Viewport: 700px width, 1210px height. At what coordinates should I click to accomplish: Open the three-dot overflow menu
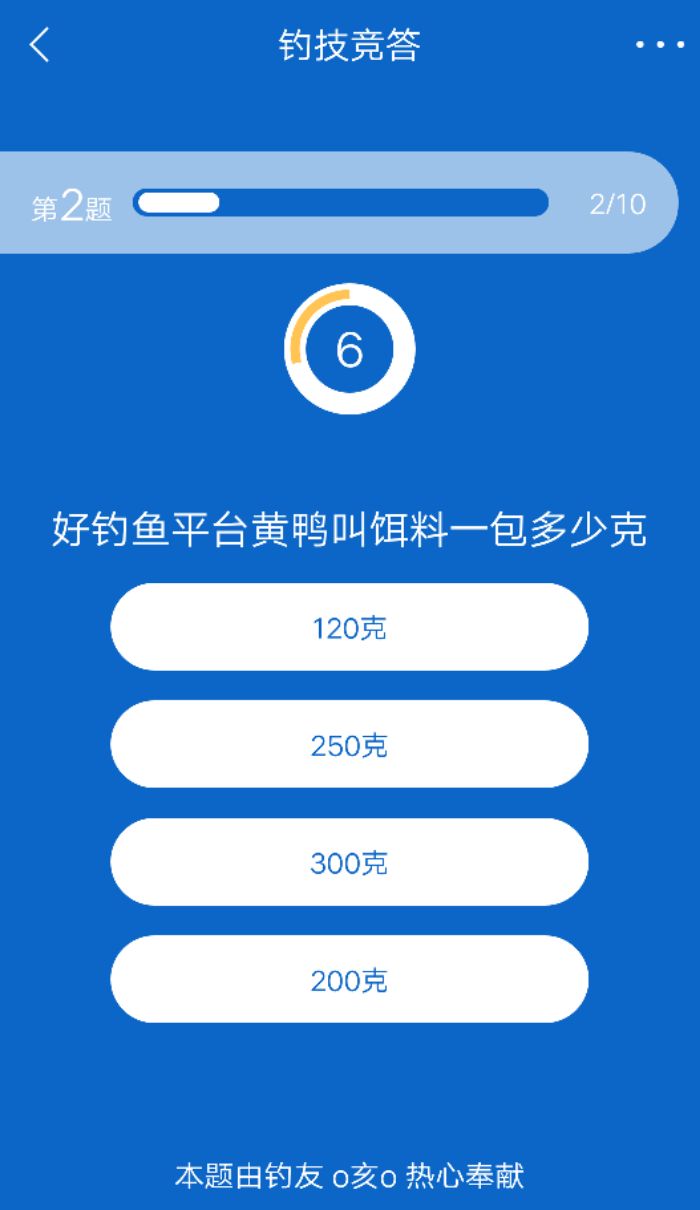[x=659, y=46]
